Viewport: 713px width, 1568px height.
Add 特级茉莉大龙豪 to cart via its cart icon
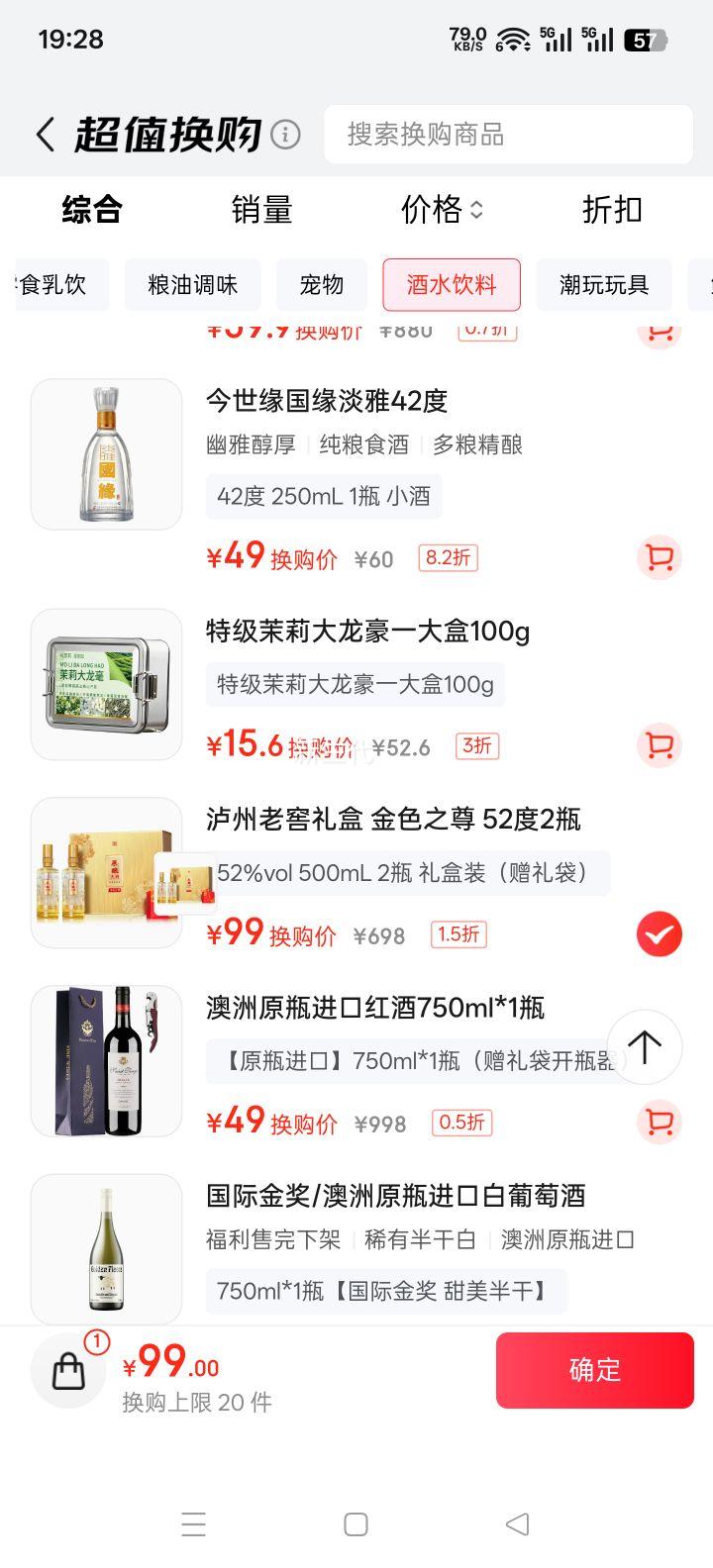pos(658,745)
